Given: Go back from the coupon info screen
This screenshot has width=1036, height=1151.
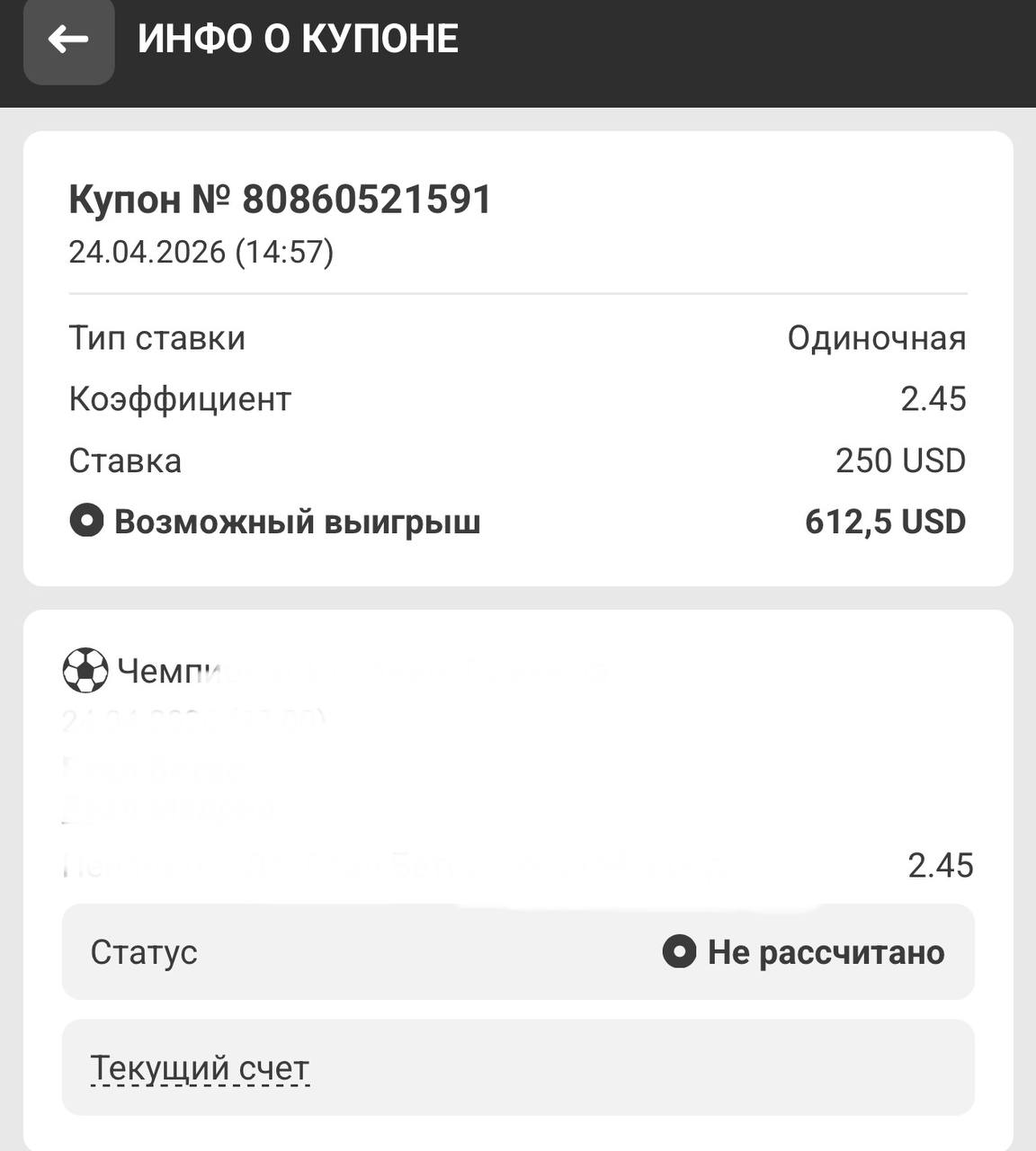Looking at the screenshot, I should (x=68, y=40).
